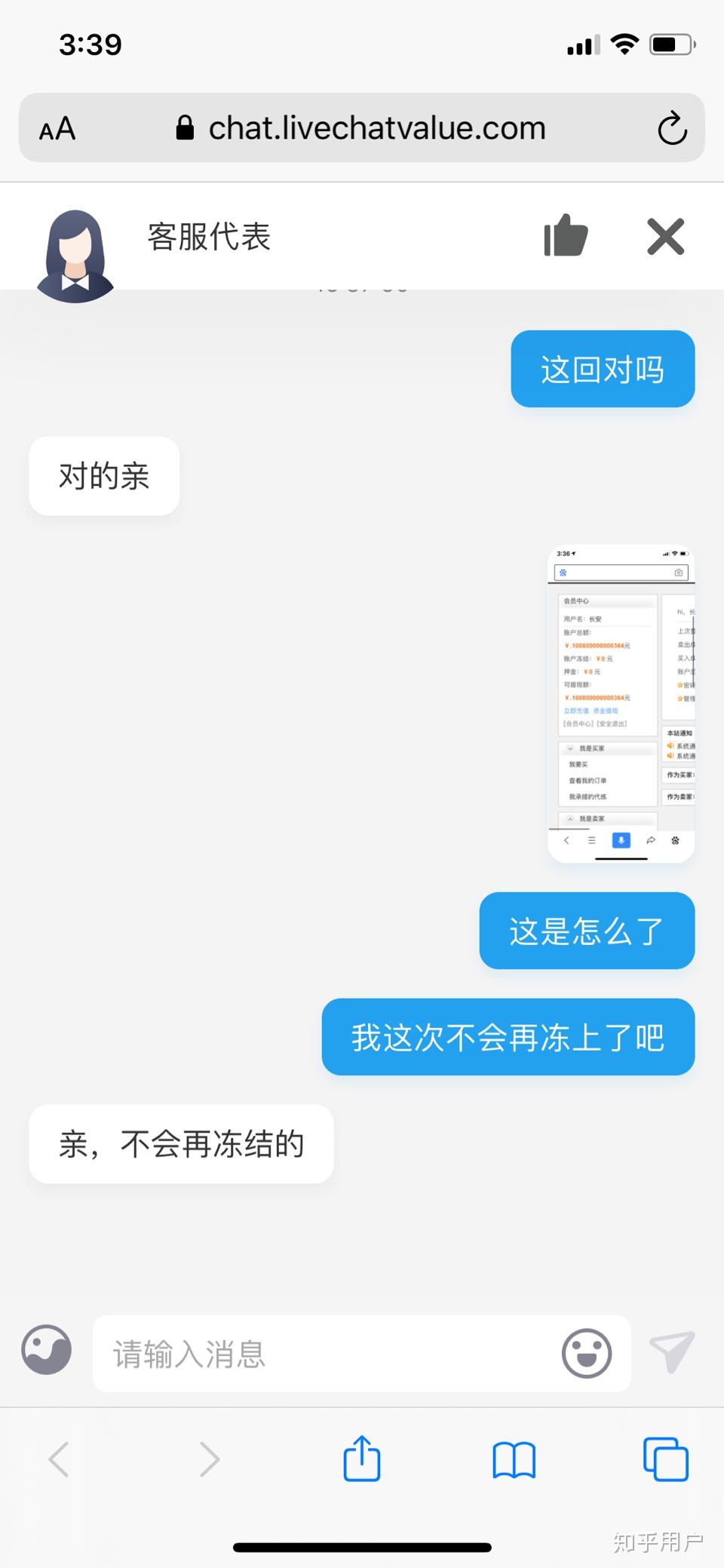Viewport: 724px width, 1568px height.
Task: Show all open Safari tabs
Action: click(666, 1459)
